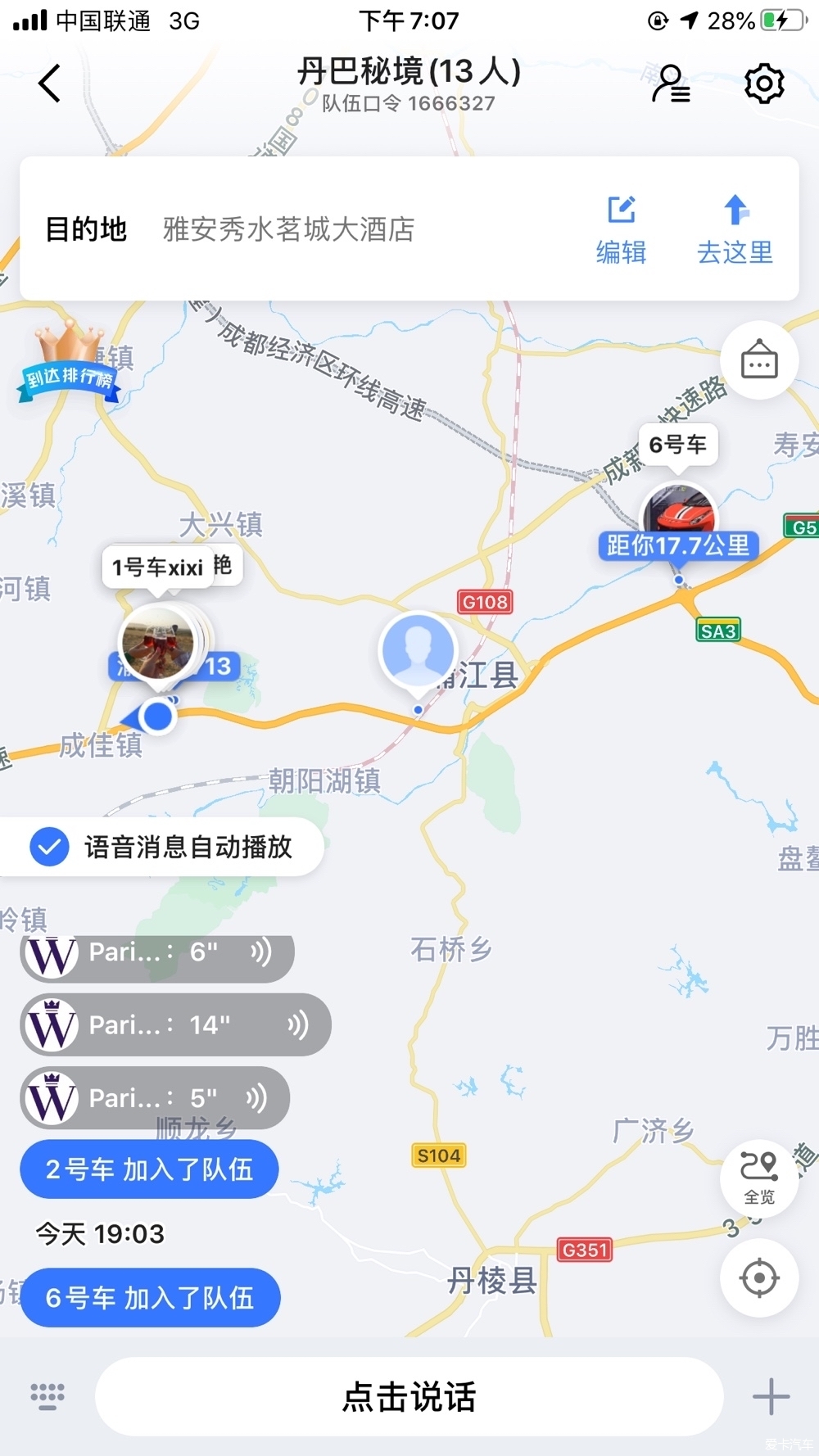Go back from the team map
This screenshot has width=819, height=1456.
point(50,84)
